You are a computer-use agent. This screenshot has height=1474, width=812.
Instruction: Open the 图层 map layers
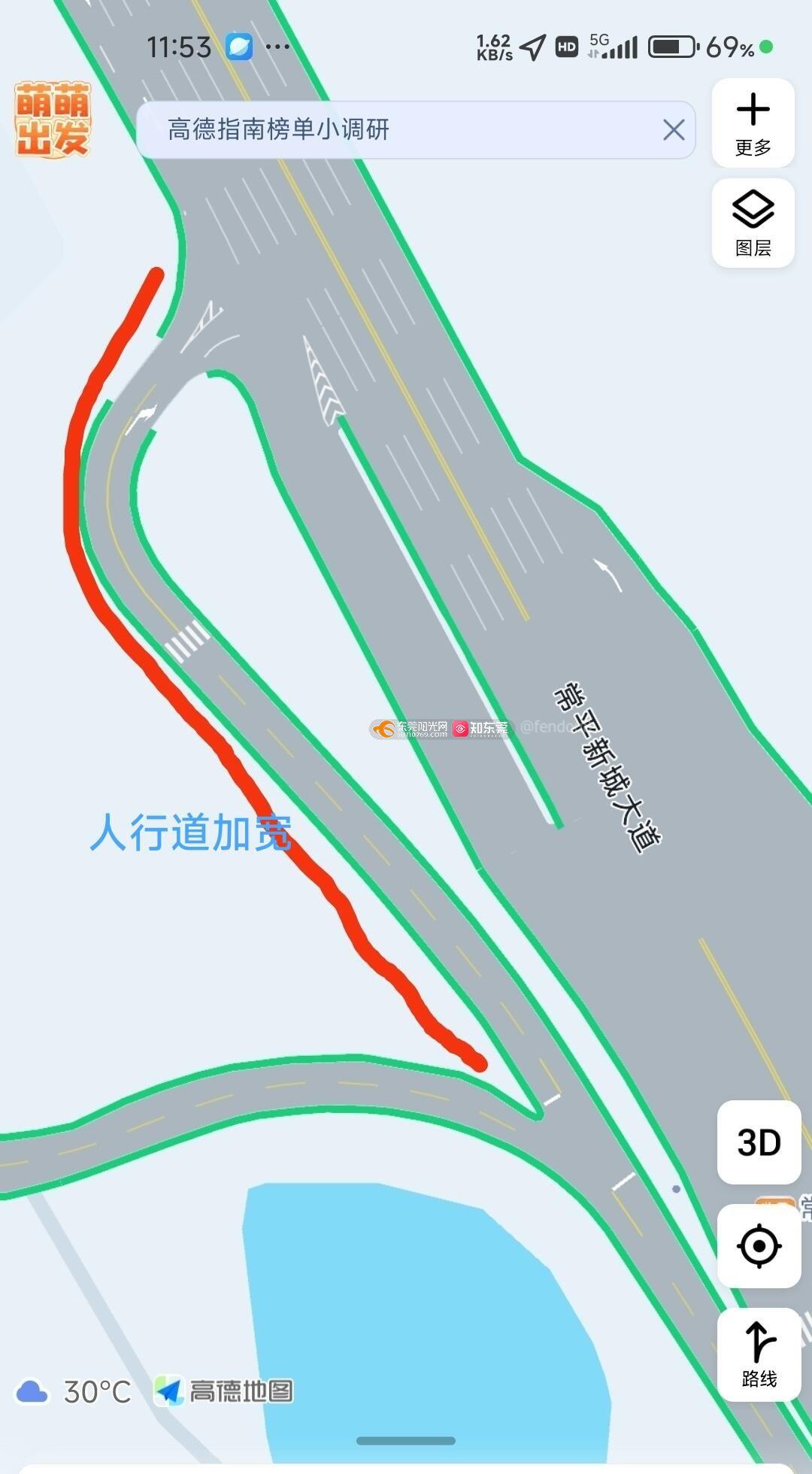coord(753,223)
